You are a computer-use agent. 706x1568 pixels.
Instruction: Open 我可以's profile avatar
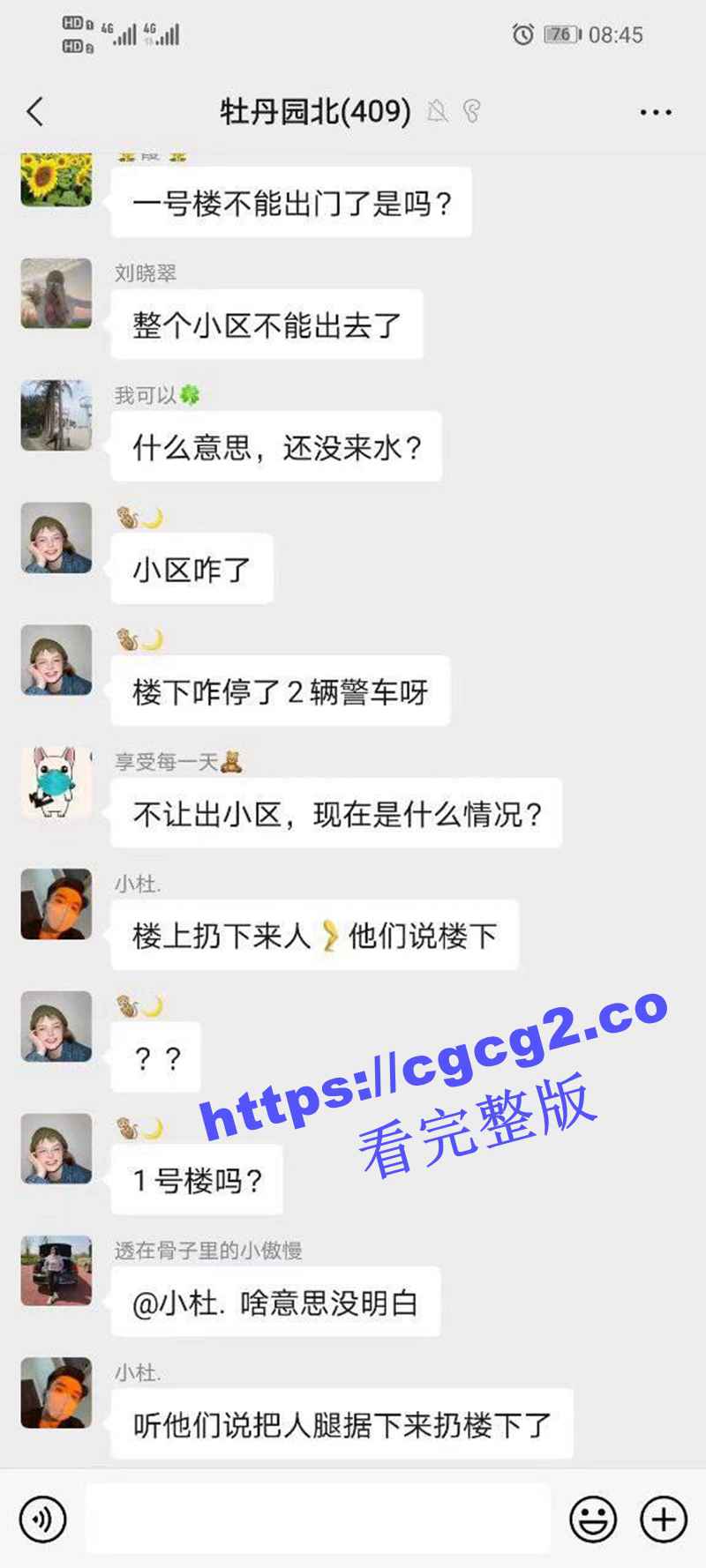[x=56, y=415]
